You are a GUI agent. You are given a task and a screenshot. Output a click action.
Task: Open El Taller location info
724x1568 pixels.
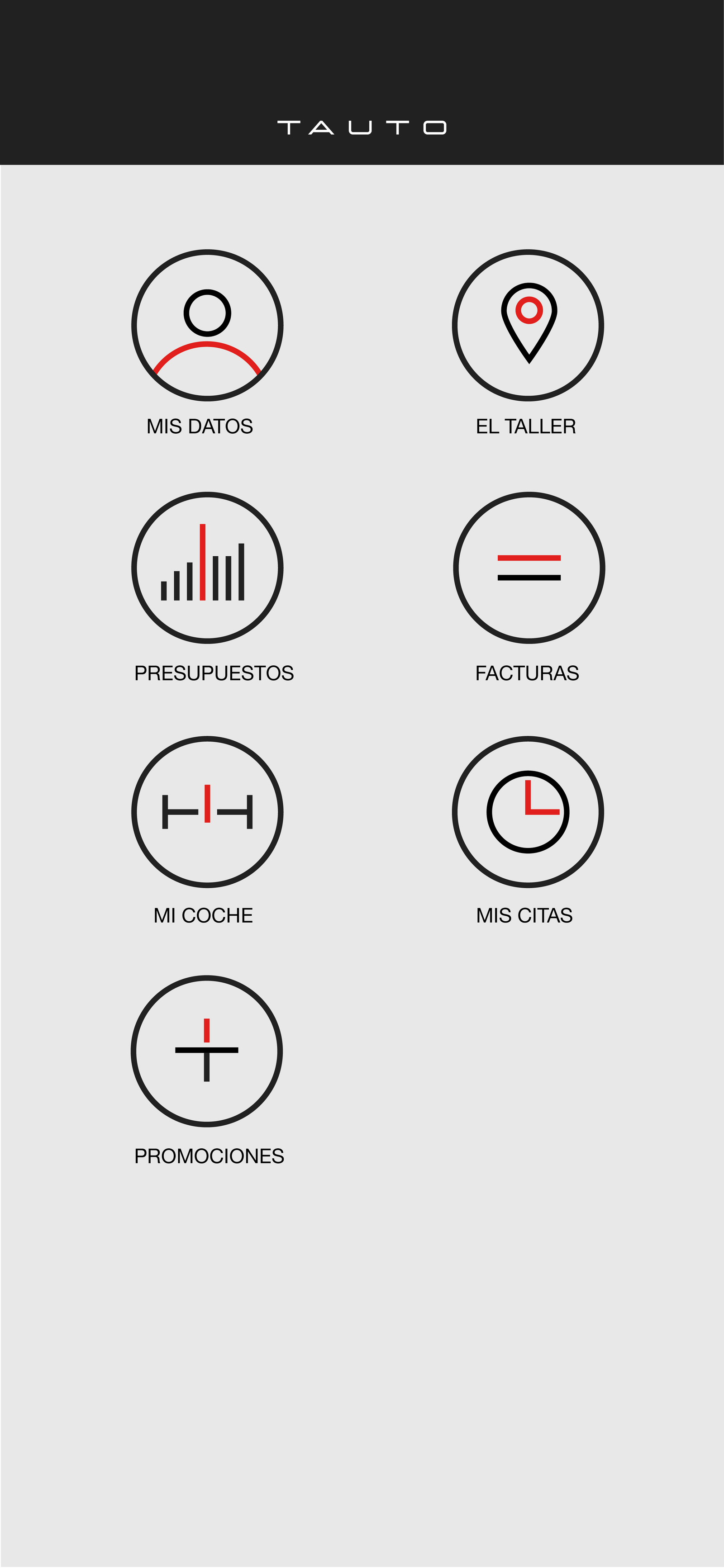pos(528,326)
